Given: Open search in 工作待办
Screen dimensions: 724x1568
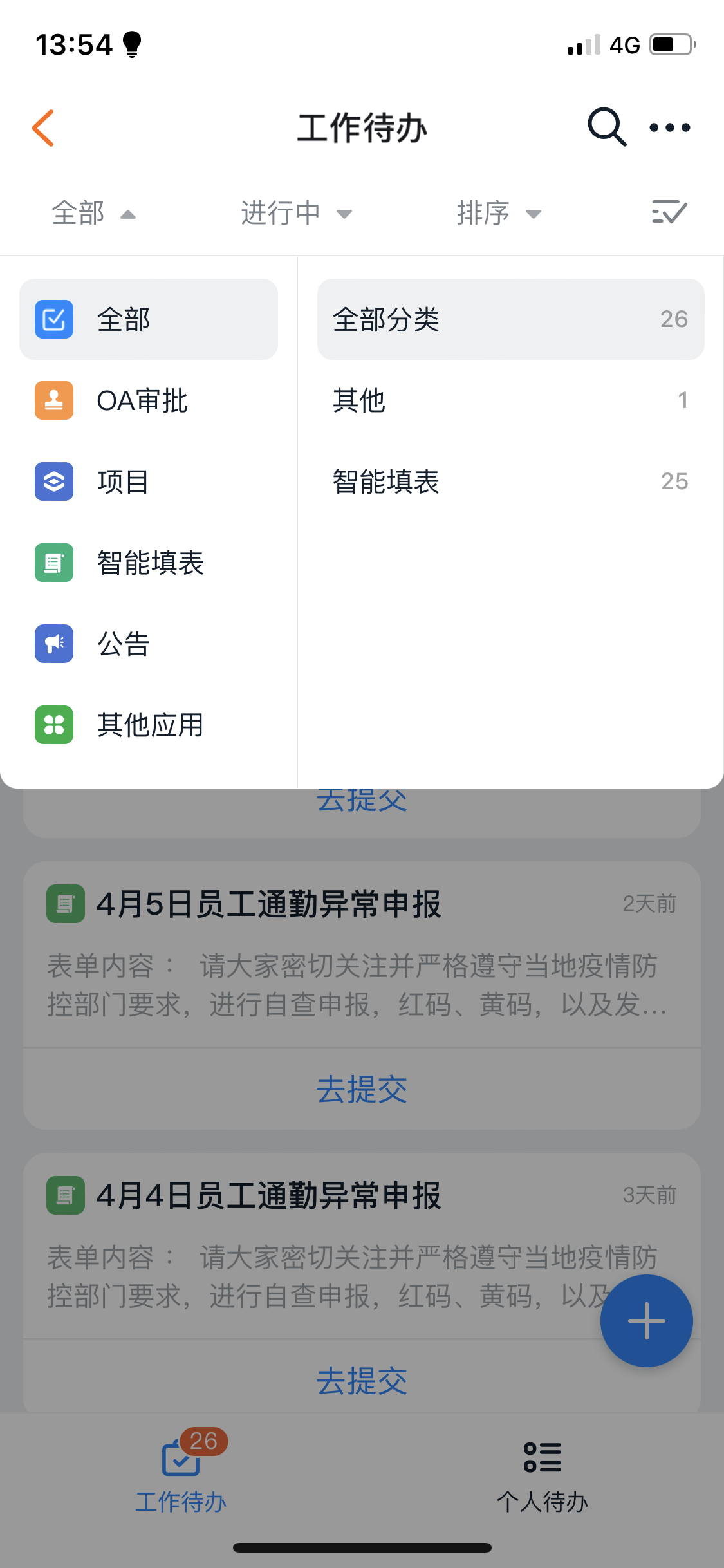Looking at the screenshot, I should point(606,127).
